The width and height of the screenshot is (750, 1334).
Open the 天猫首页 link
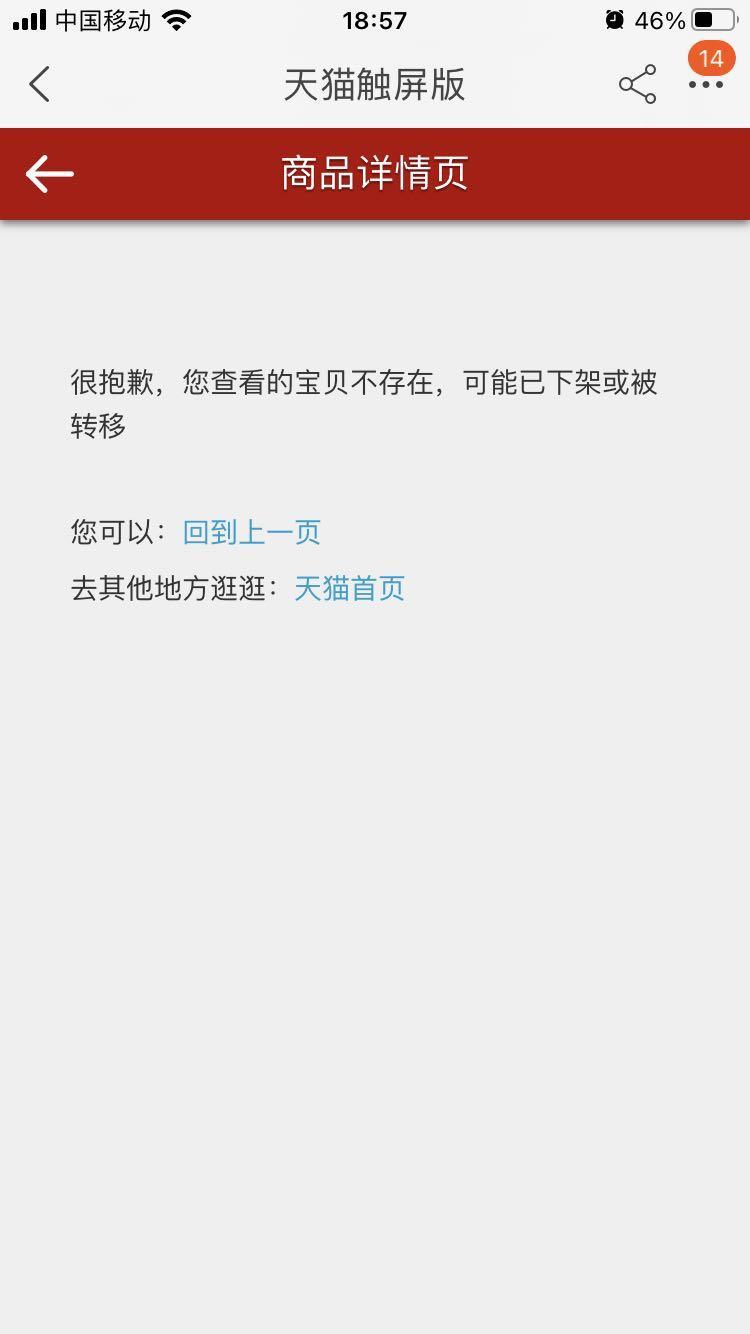(349, 588)
